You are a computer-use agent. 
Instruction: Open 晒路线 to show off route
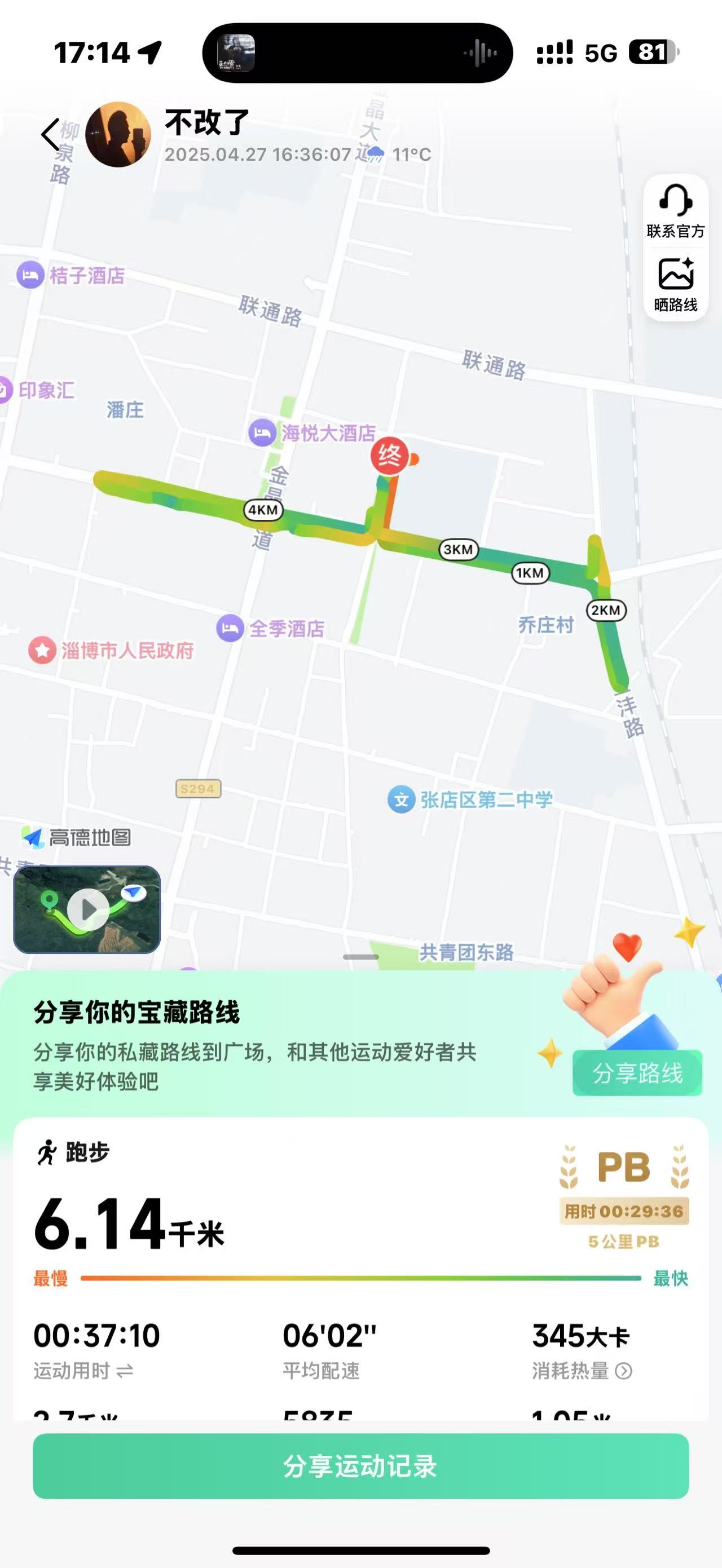tap(675, 284)
